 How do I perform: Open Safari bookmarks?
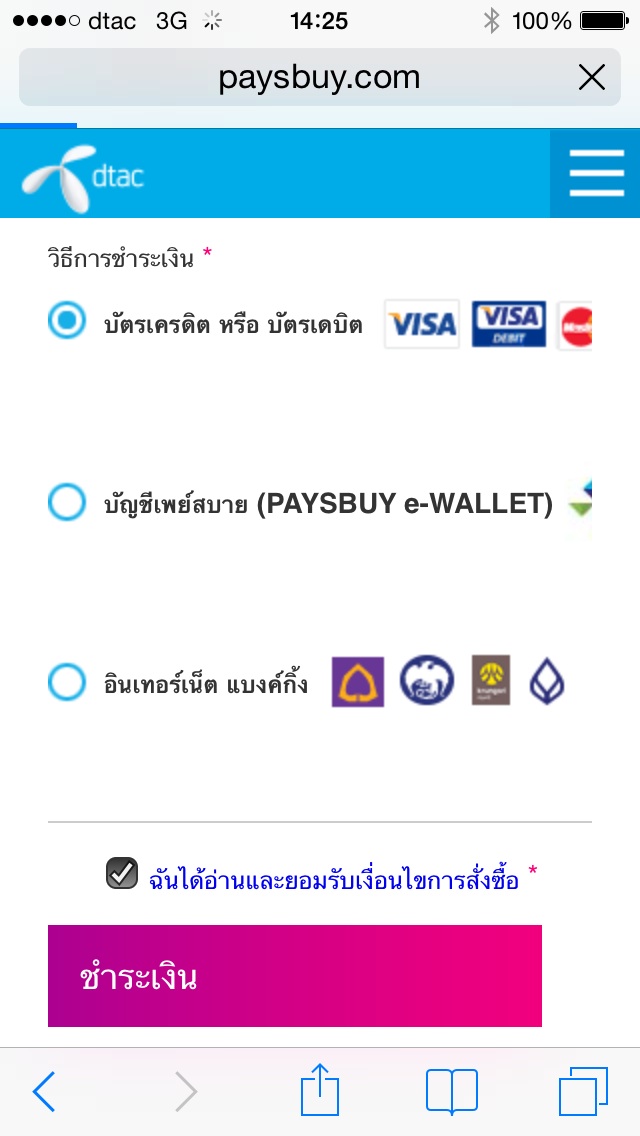point(452,1091)
